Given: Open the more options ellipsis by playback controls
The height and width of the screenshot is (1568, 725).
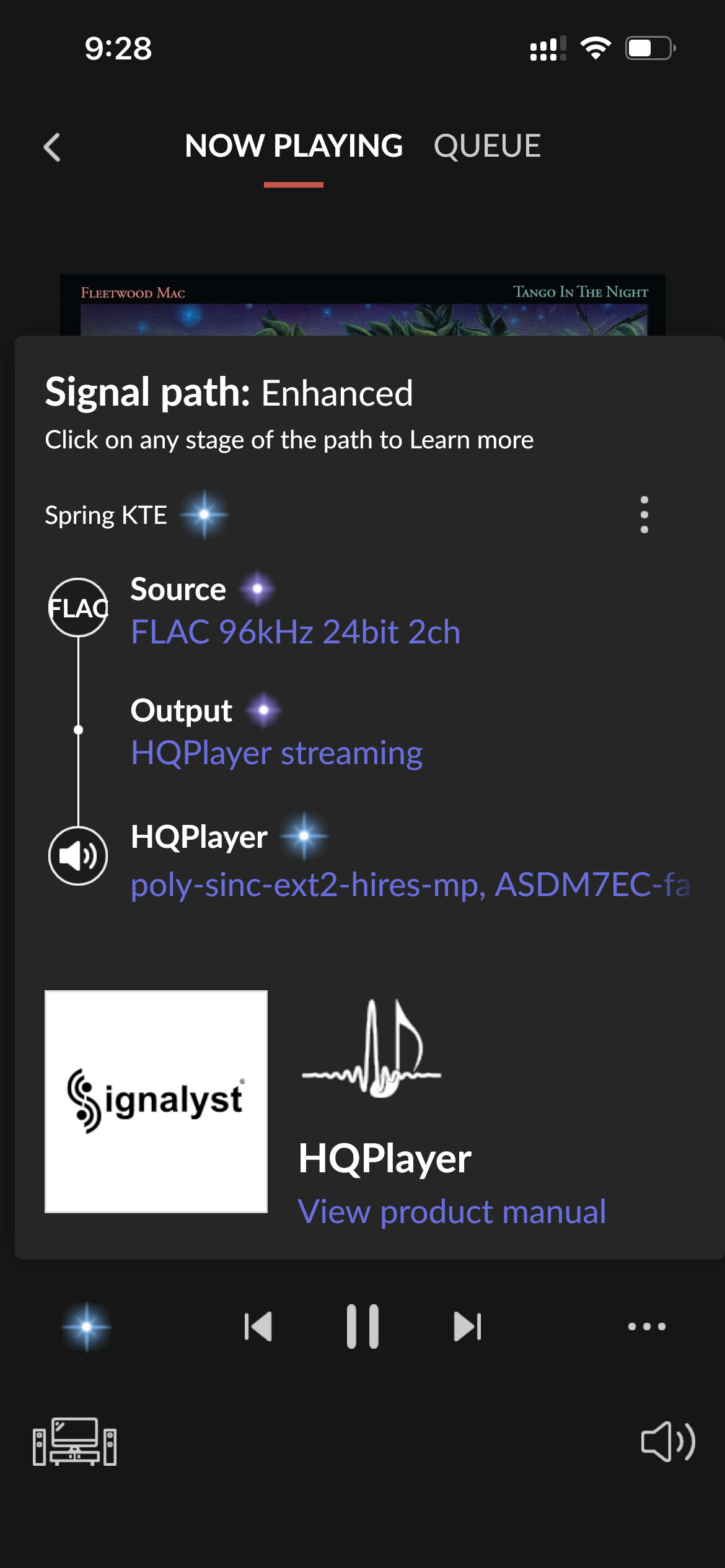Looking at the screenshot, I should click(646, 1326).
